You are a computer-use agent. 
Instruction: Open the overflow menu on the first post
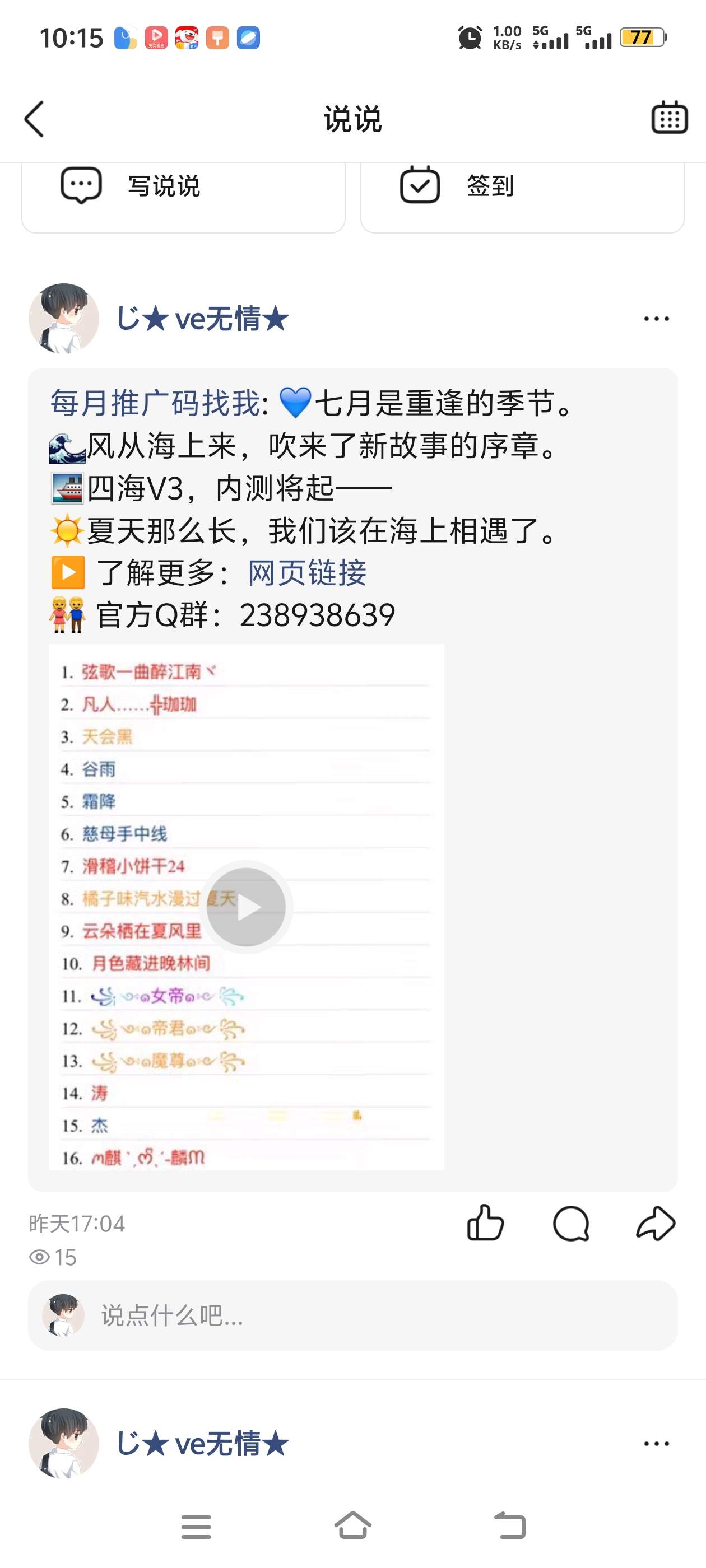[656, 319]
